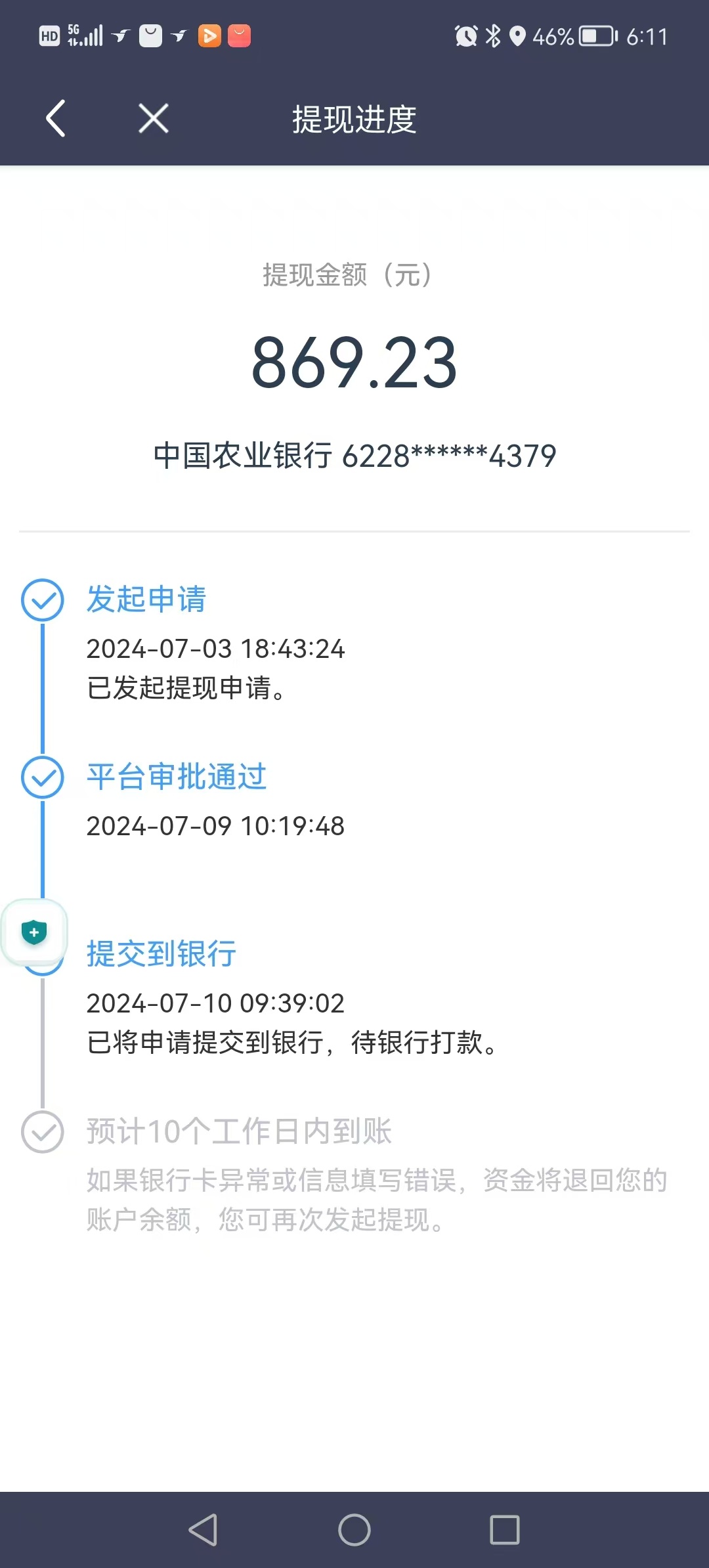Open the floating green shield widget
The height and width of the screenshot is (1568, 709).
(x=34, y=932)
